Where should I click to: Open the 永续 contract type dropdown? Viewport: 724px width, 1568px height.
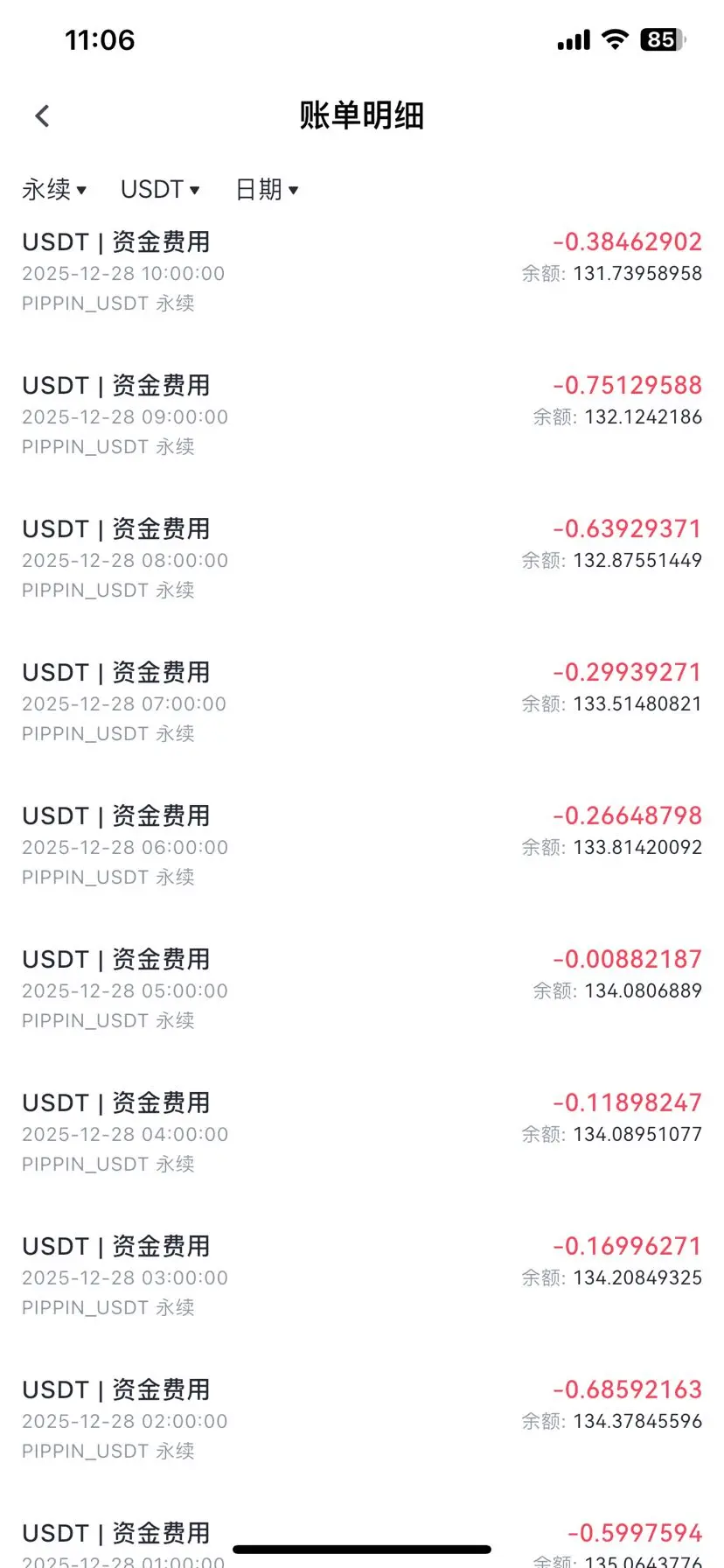click(x=54, y=189)
